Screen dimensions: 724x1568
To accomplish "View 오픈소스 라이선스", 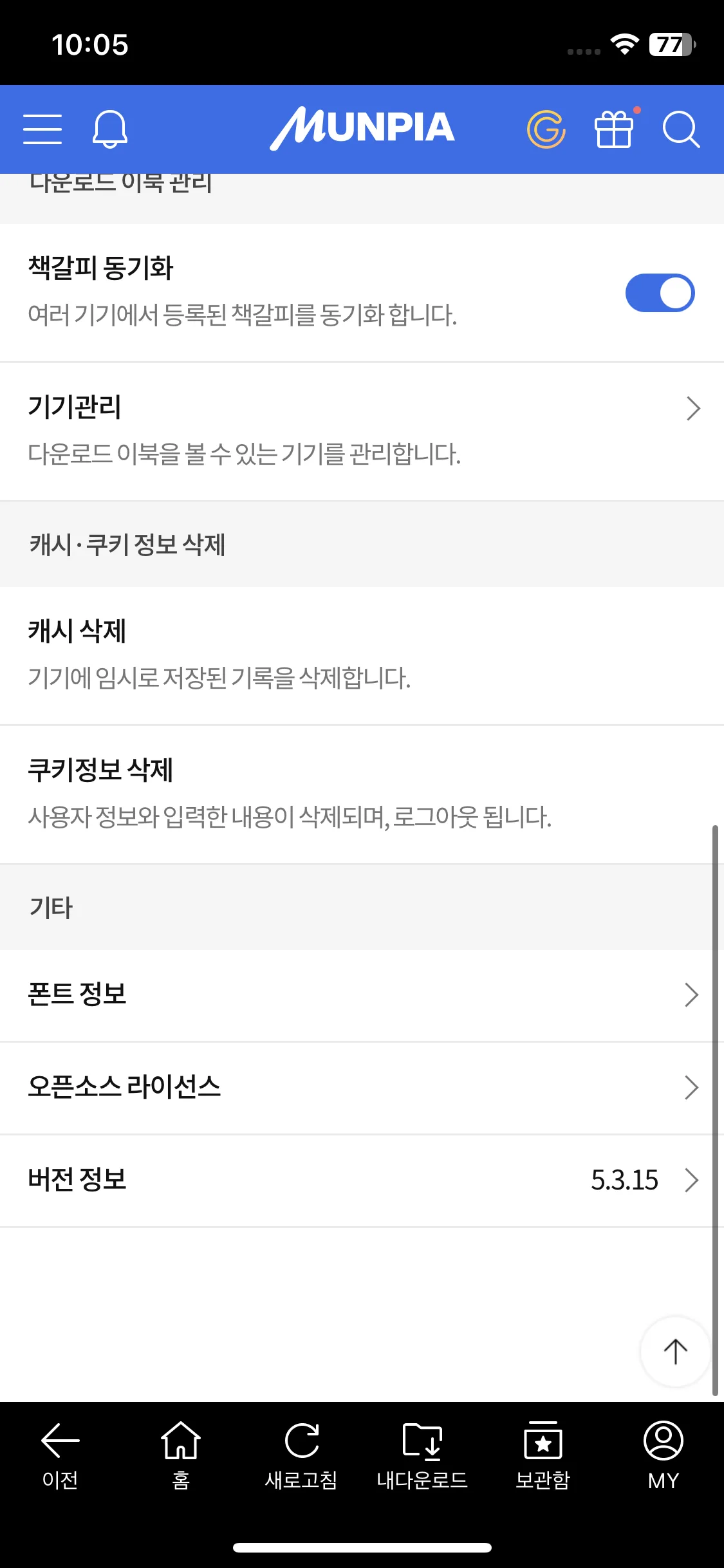I will click(362, 1088).
